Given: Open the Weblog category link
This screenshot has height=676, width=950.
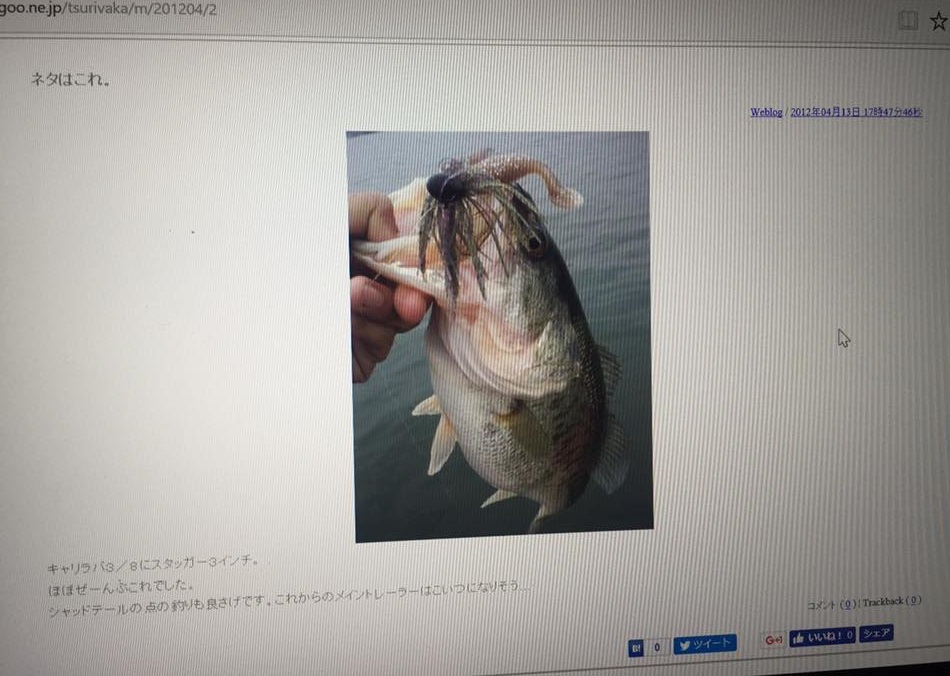Looking at the screenshot, I should pyautogui.click(x=765, y=113).
